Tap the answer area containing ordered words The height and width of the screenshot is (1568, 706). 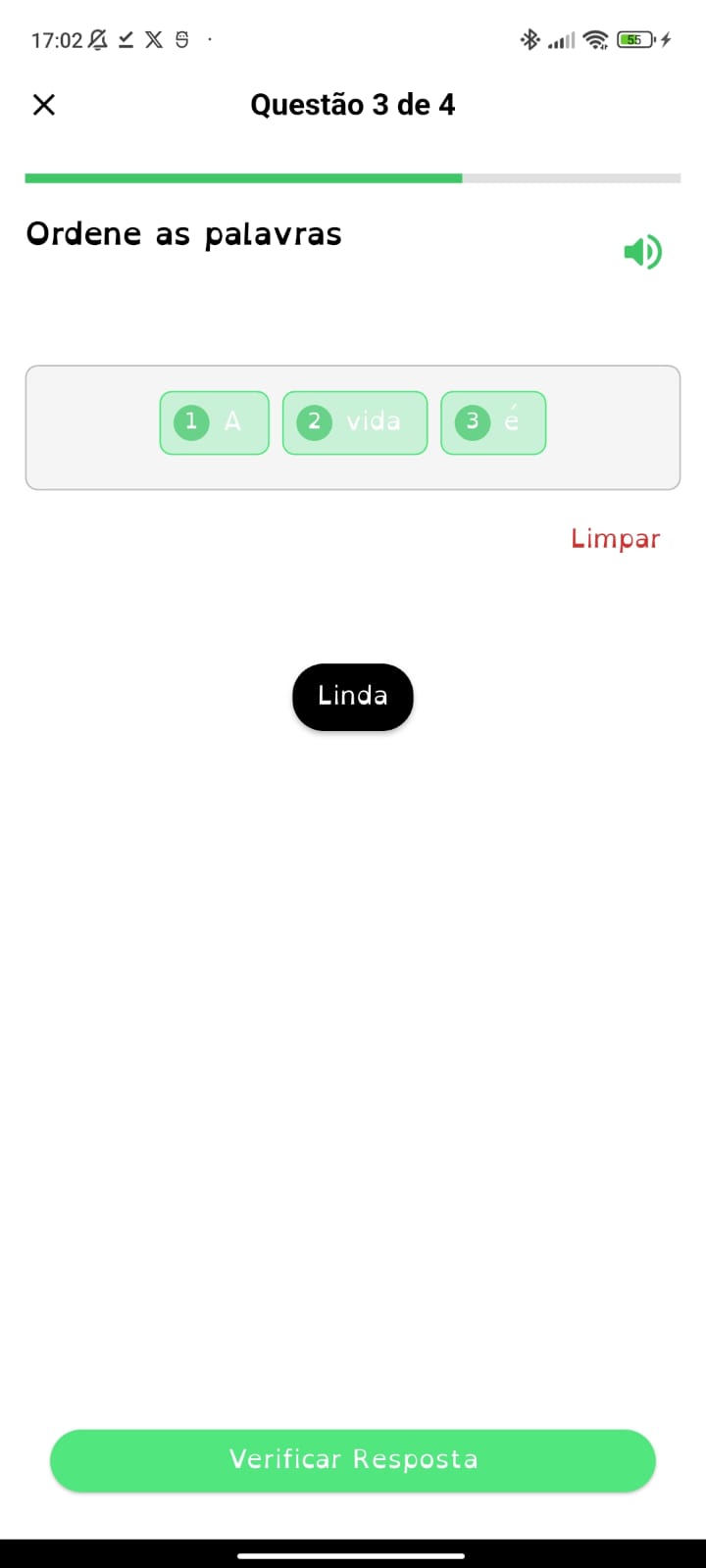[x=353, y=427]
